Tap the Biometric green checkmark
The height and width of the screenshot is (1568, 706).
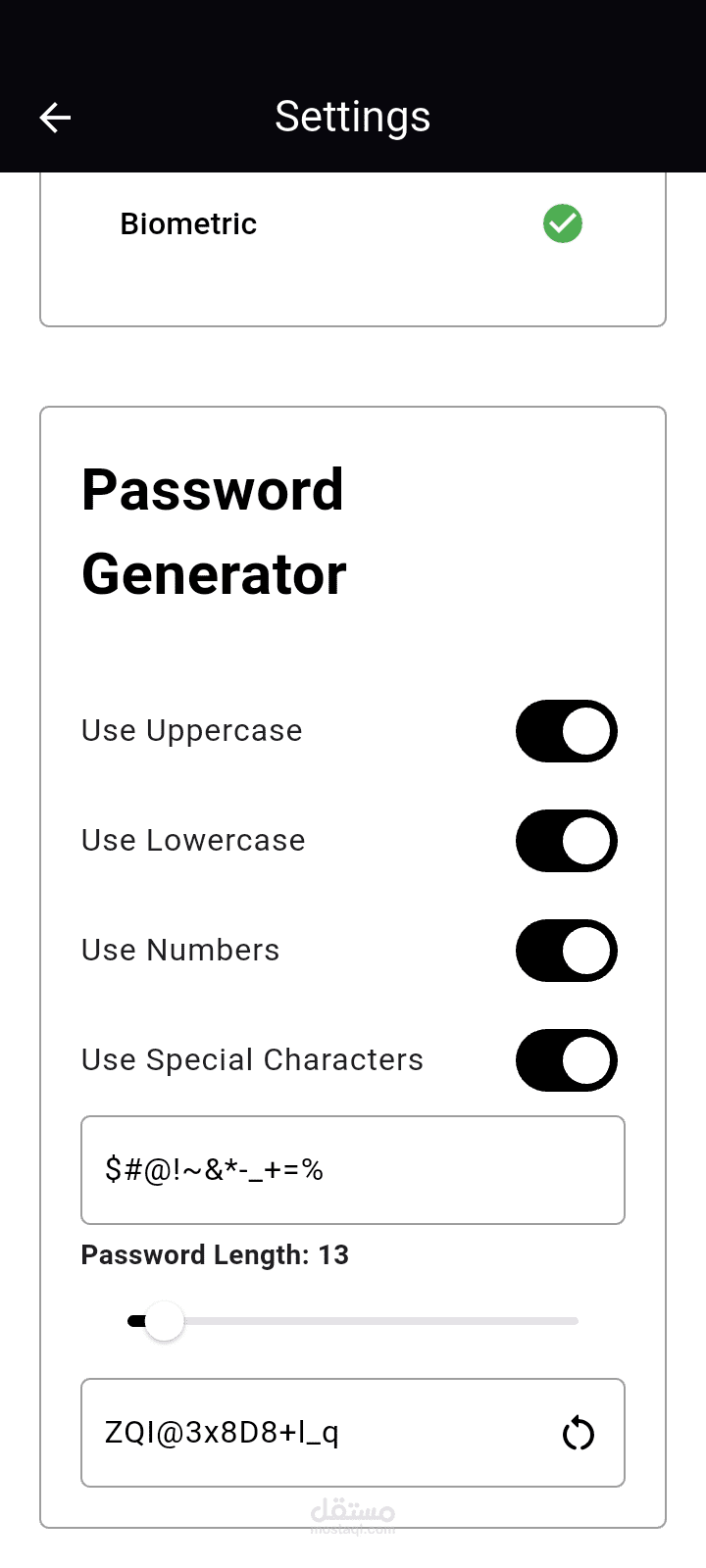point(563,223)
